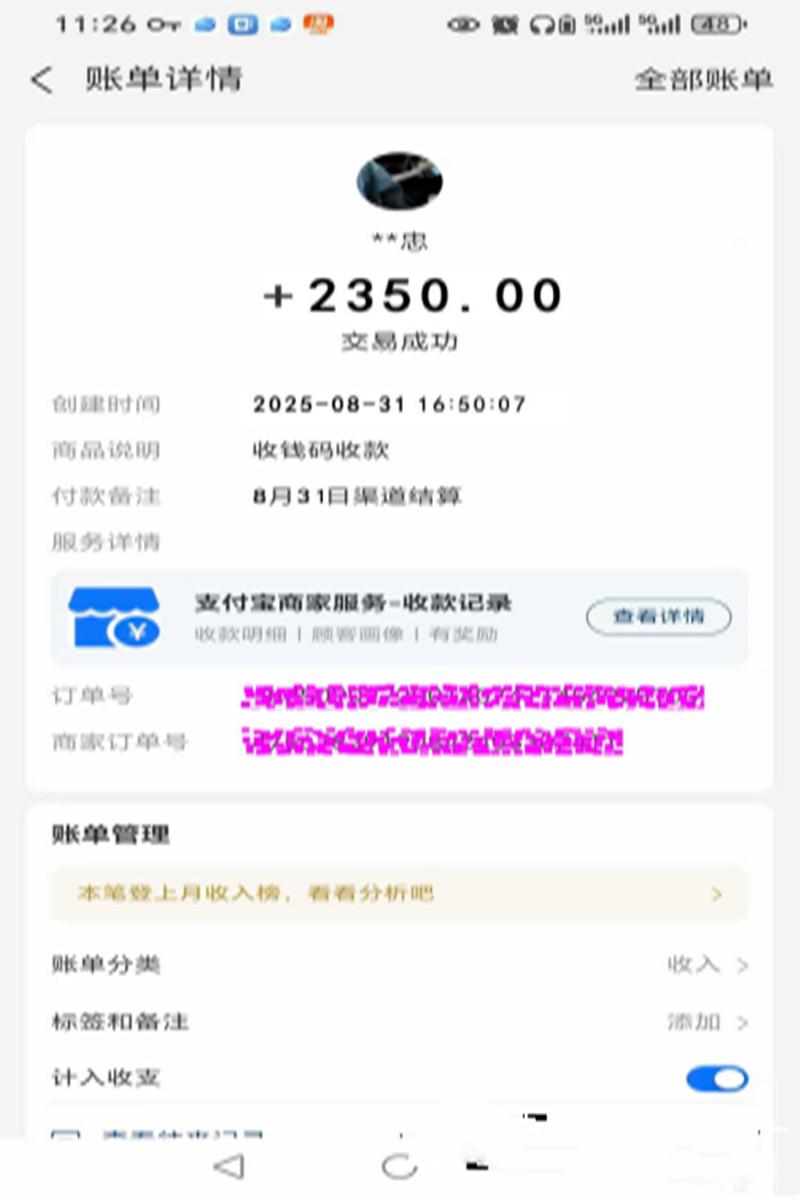
Task: Open the payer's profile avatar
Action: [x=399, y=181]
